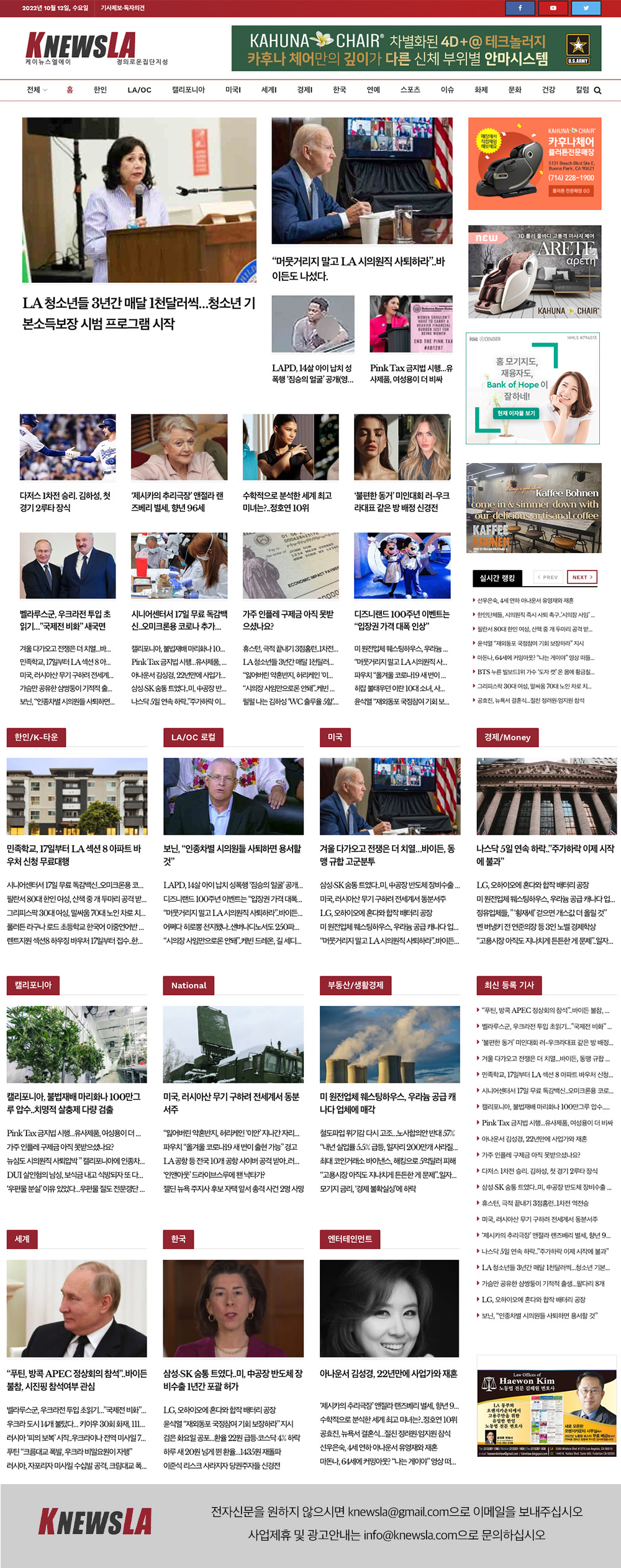Expand the 전체 menu dropdown
621x1568 pixels.
[37, 90]
